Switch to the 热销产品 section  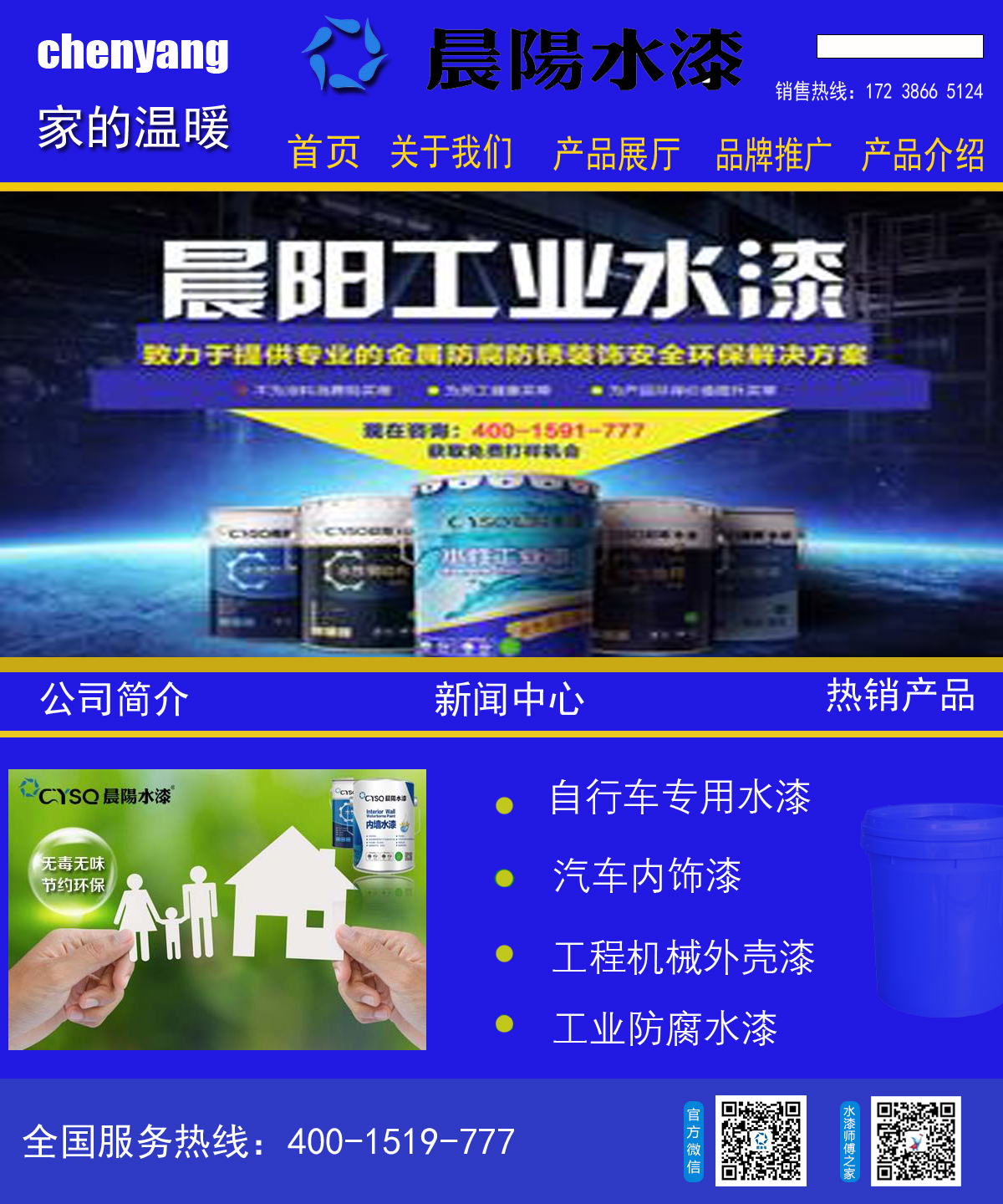click(x=900, y=696)
